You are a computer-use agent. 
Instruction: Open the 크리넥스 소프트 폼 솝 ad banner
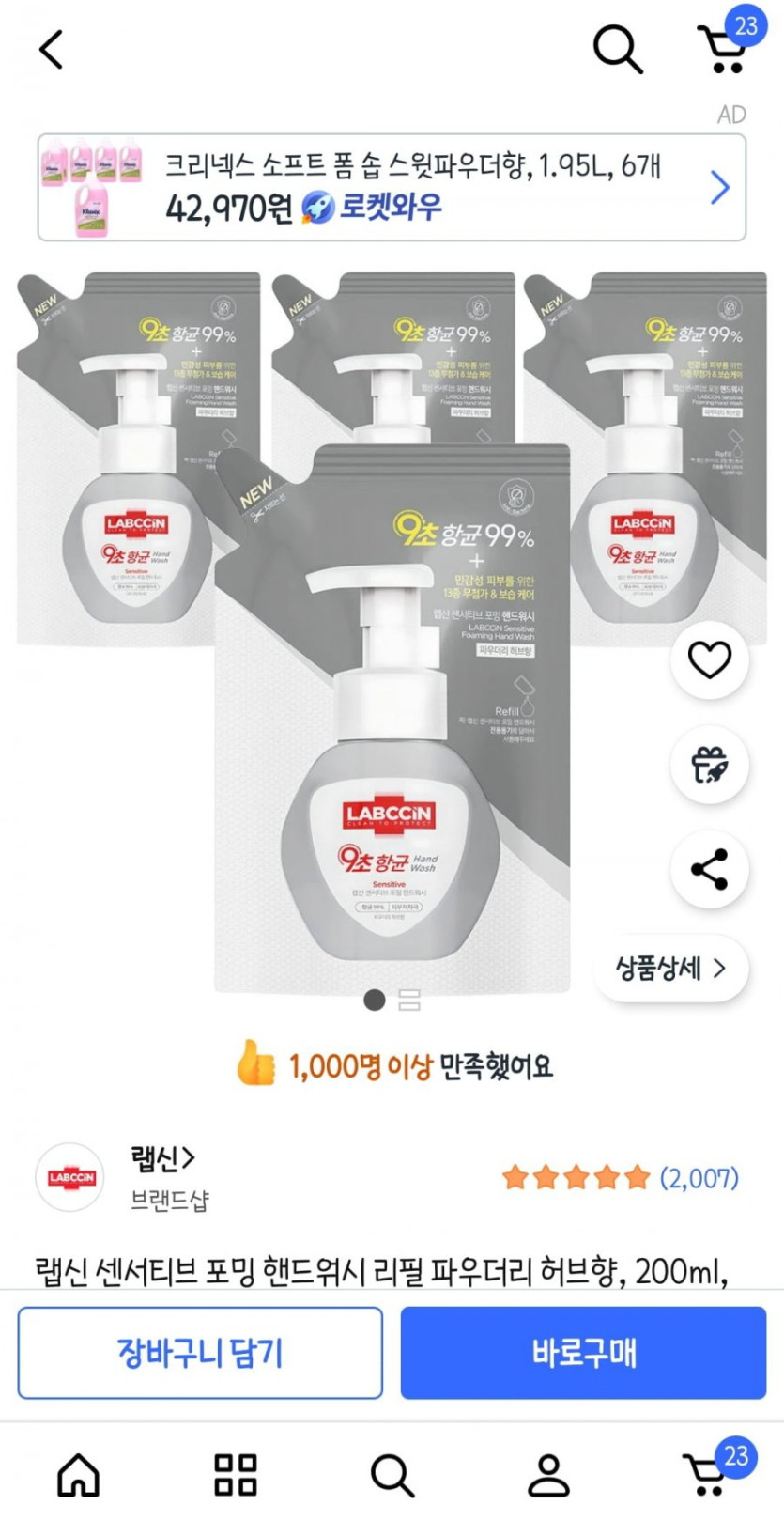pos(392,187)
